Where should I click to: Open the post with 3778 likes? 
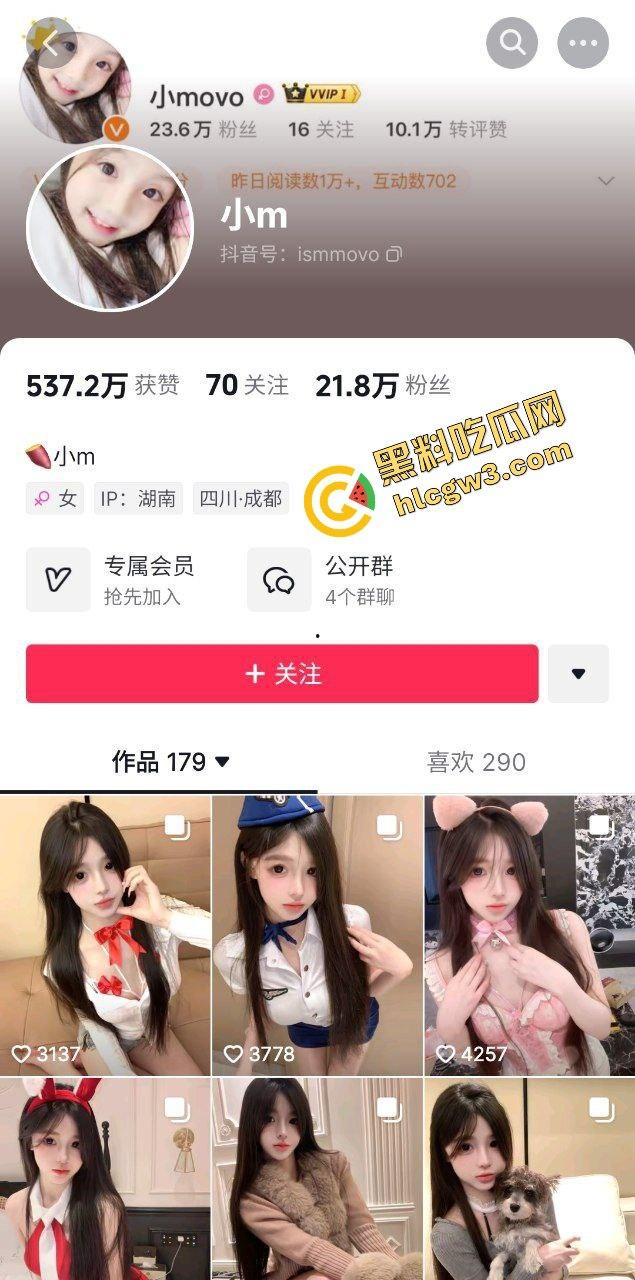(317, 935)
